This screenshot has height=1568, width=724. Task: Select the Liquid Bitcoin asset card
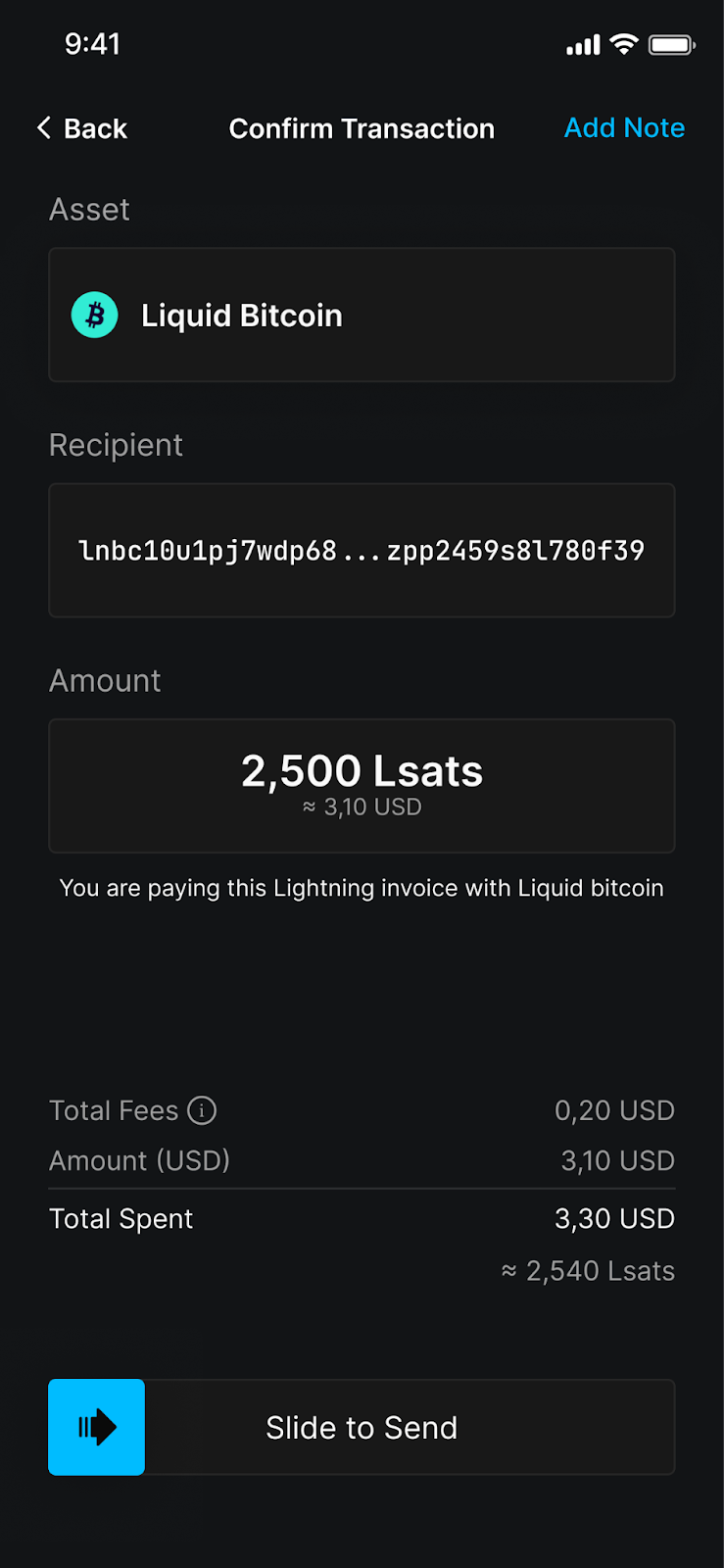(362, 315)
